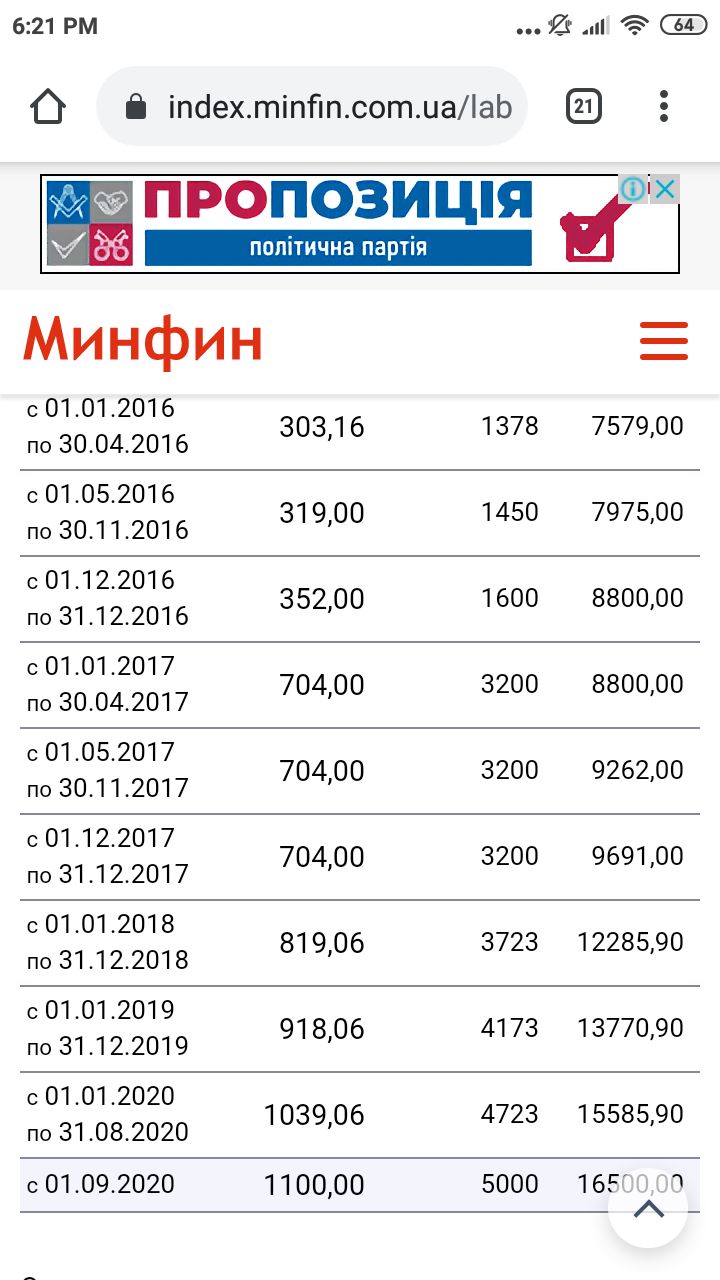Go to the browser home page

pyautogui.click(x=48, y=106)
